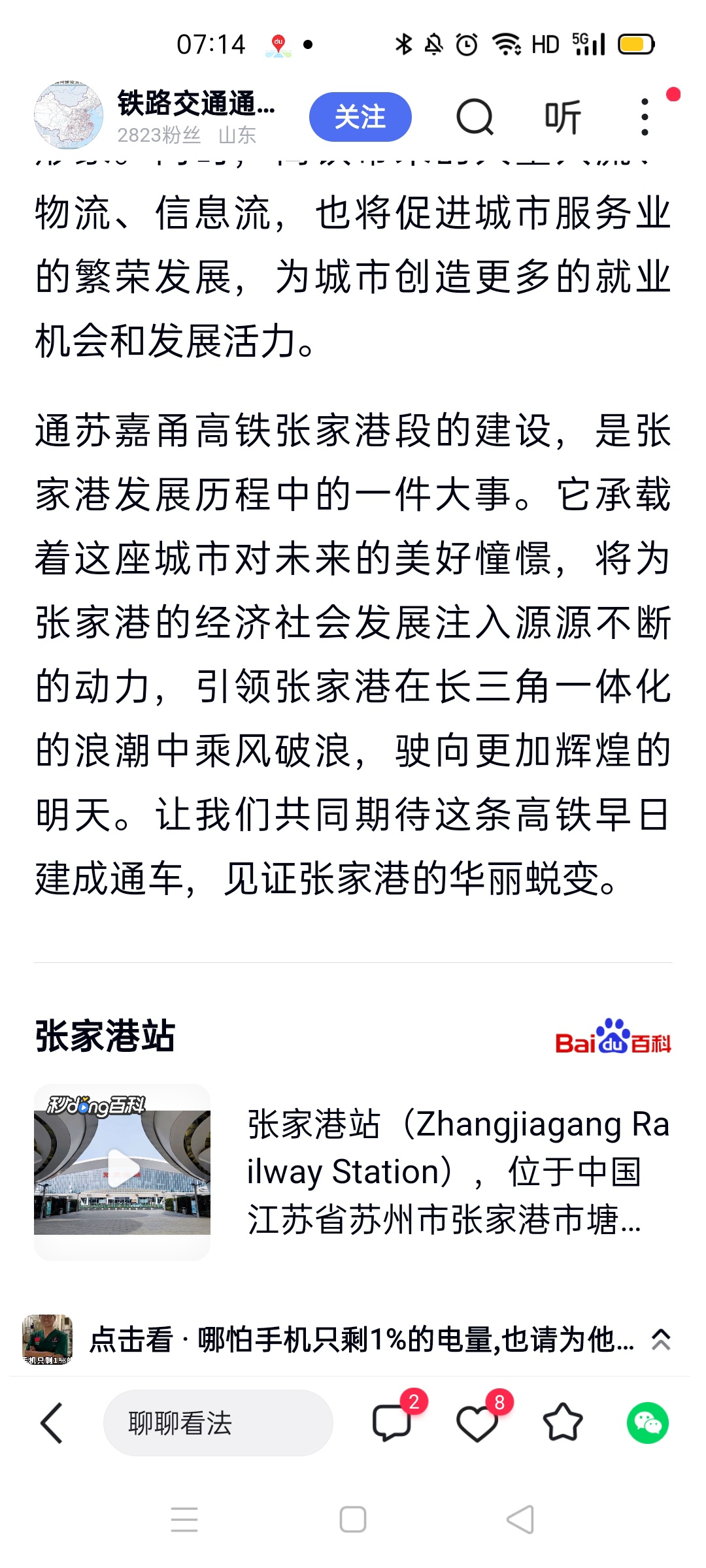706x1568 pixels.
Task: Open the comments icon showing 2
Action: pyautogui.click(x=392, y=1422)
